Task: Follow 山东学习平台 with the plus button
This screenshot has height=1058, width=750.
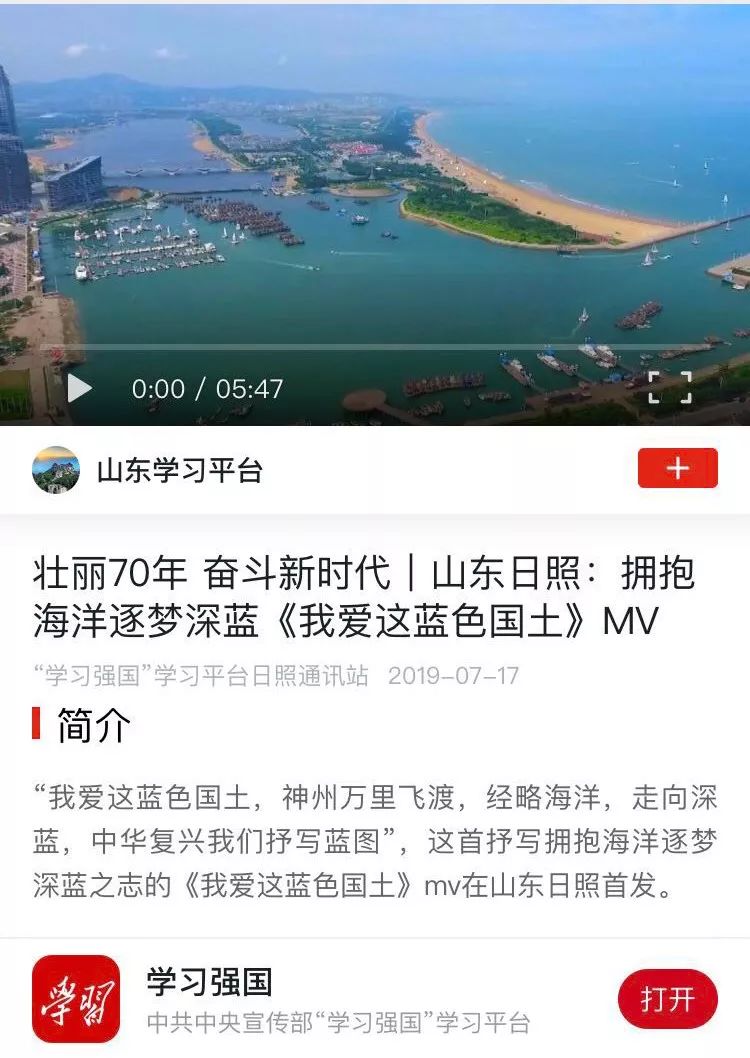Action: point(677,468)
